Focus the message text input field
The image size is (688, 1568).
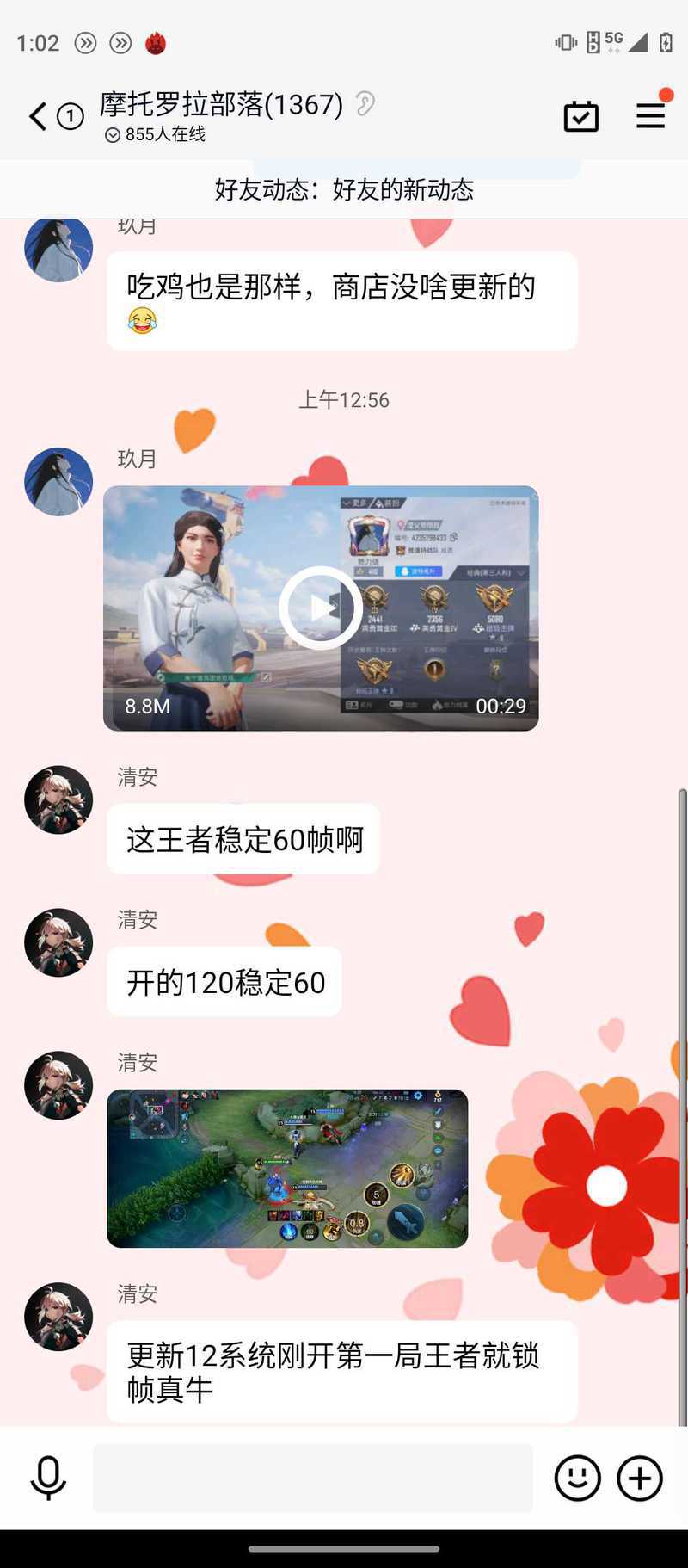(313, 1478)
